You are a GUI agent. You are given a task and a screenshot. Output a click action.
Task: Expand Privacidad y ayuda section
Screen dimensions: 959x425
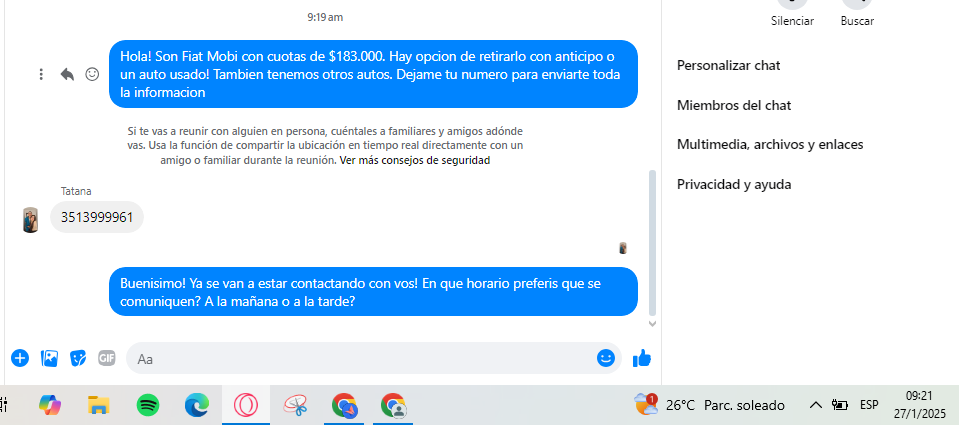(x=734, y=185)
